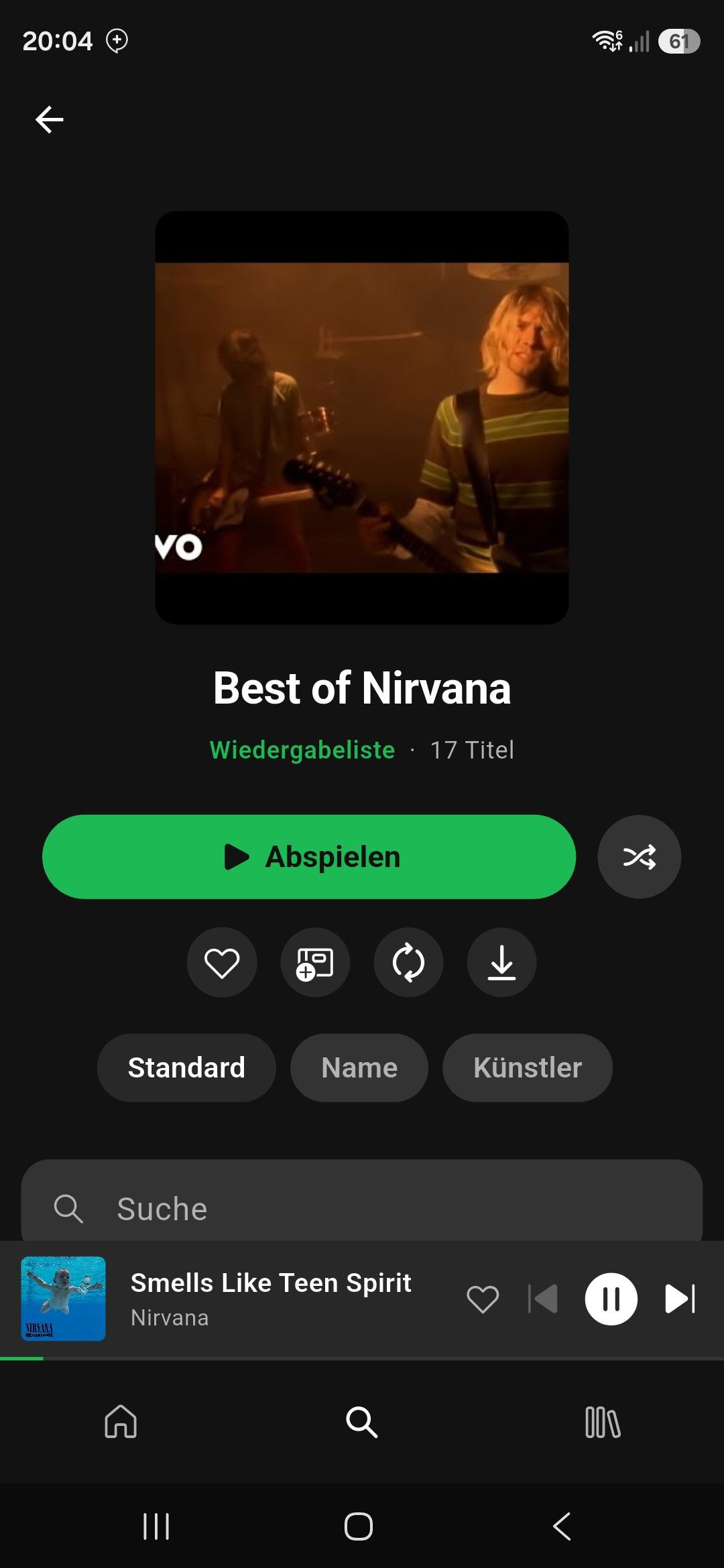Sort tracks by Name
Screen dimensions: 724x1568
tap(359, 1067)
